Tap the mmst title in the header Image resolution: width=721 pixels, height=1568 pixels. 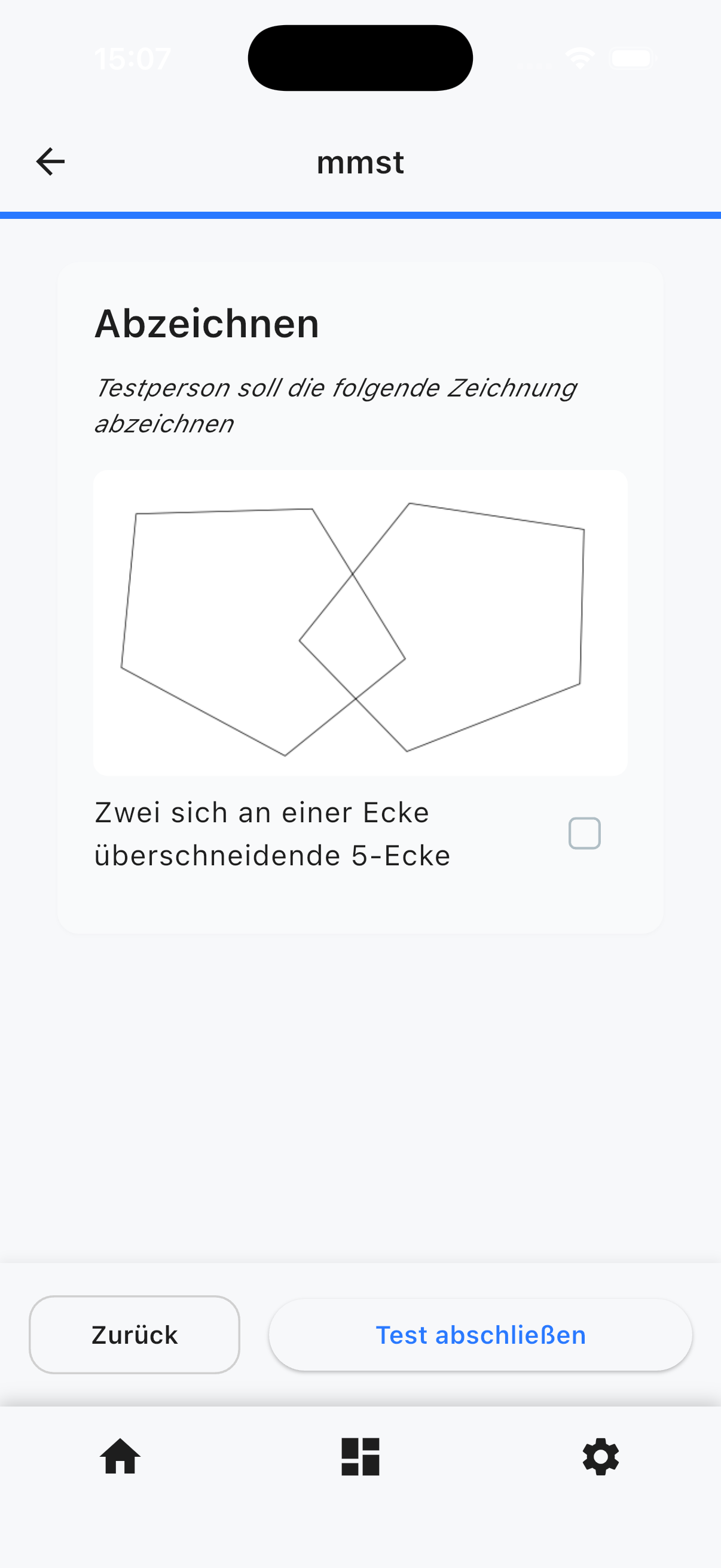tap(360, 162)
